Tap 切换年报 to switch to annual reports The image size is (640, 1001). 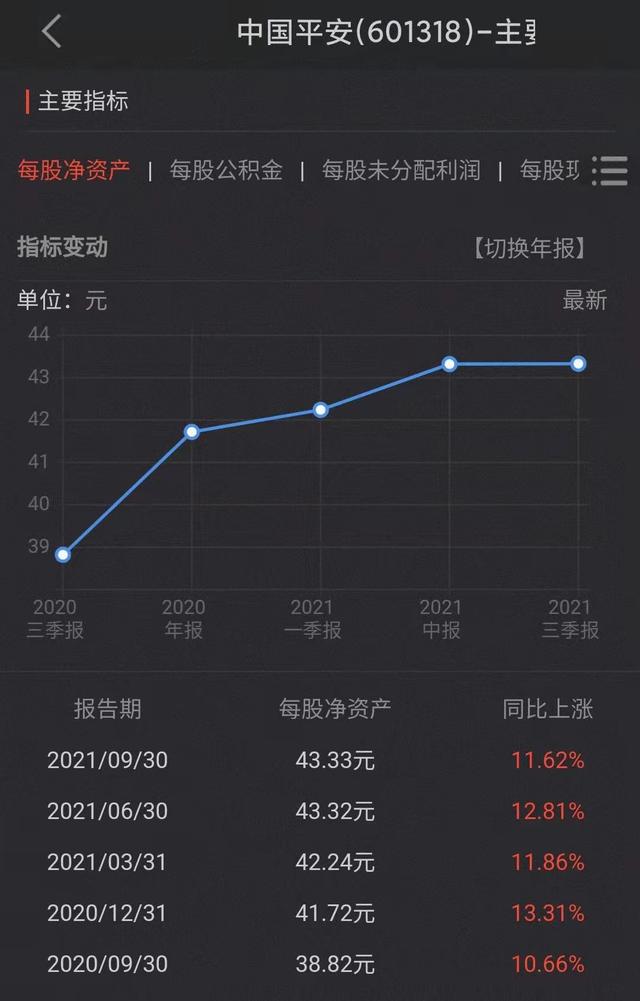(528, 247)
